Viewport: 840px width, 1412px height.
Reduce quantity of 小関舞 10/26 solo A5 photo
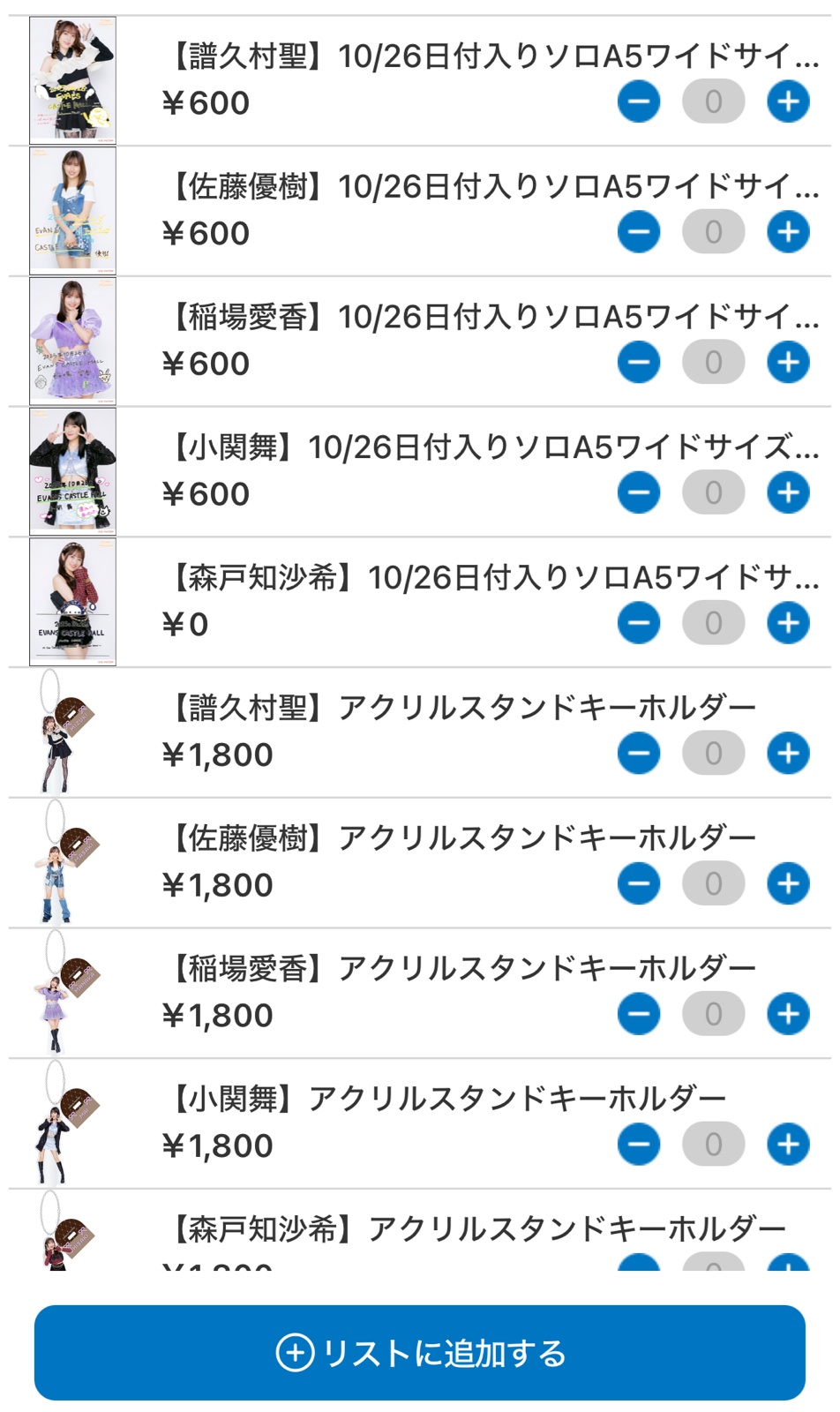(x=639, y=493)
